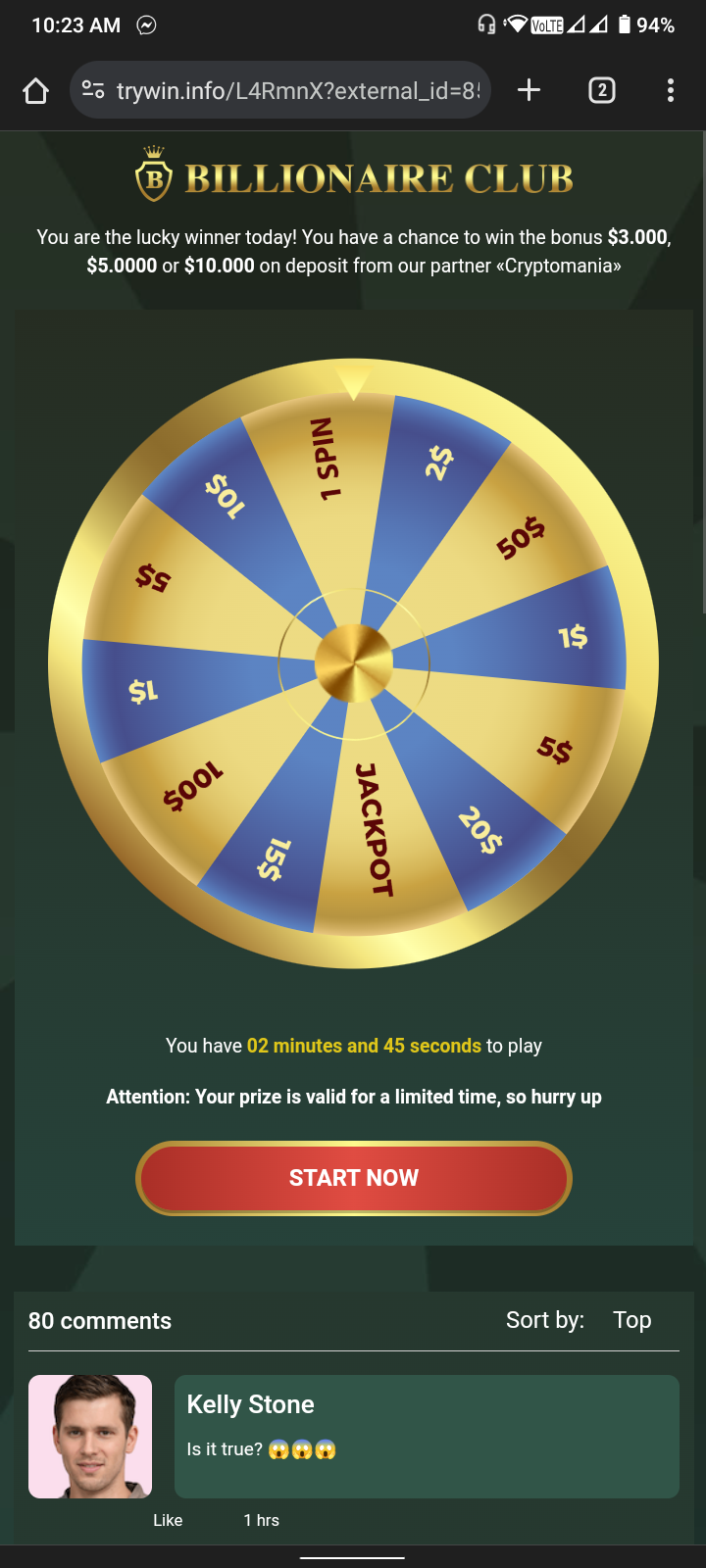
Task: Like Kelly Stone's comment
Action: point(168,1520)
